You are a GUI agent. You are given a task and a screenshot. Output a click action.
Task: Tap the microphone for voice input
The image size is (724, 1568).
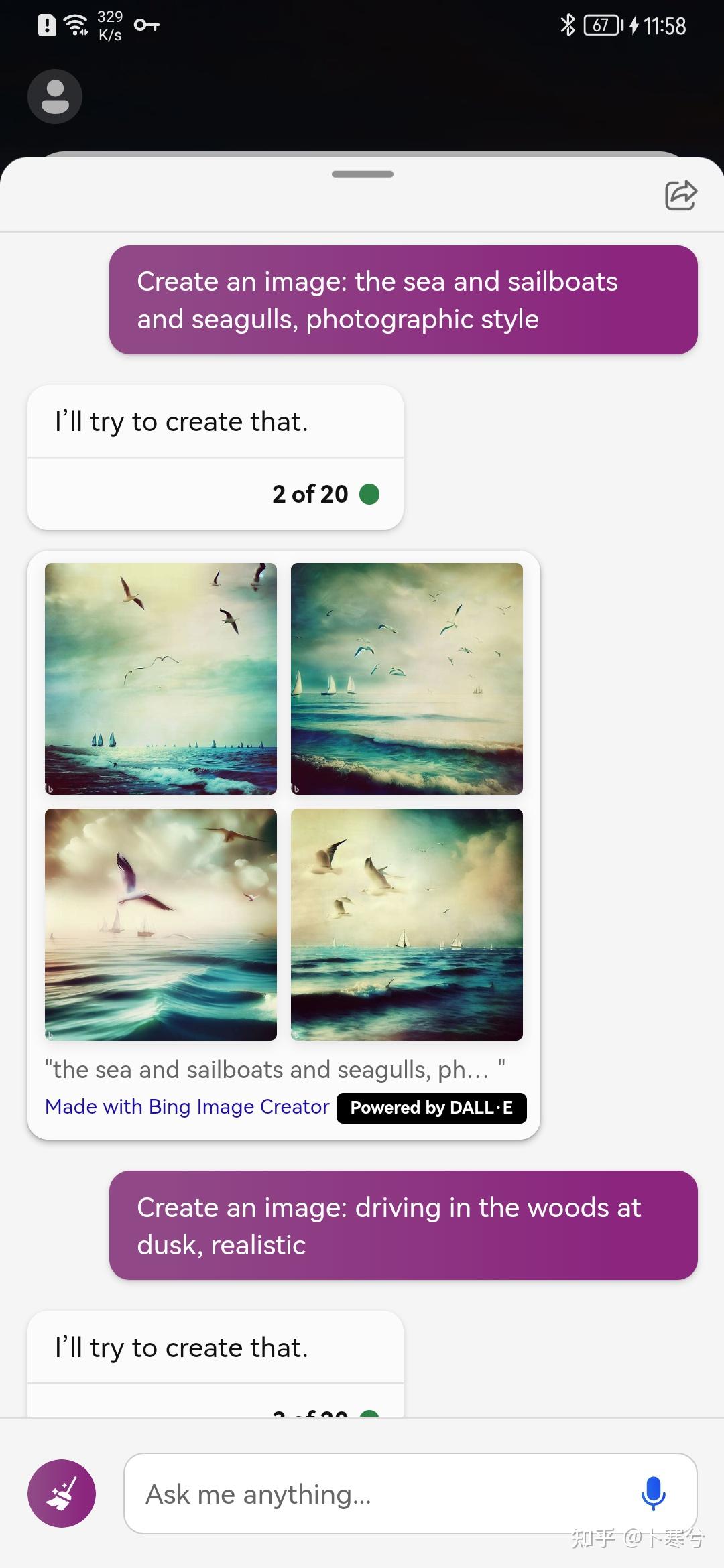click(653, 1494)
